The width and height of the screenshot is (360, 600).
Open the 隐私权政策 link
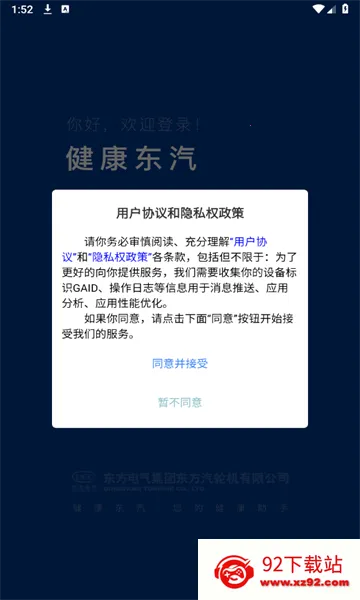tap(120, 257)
